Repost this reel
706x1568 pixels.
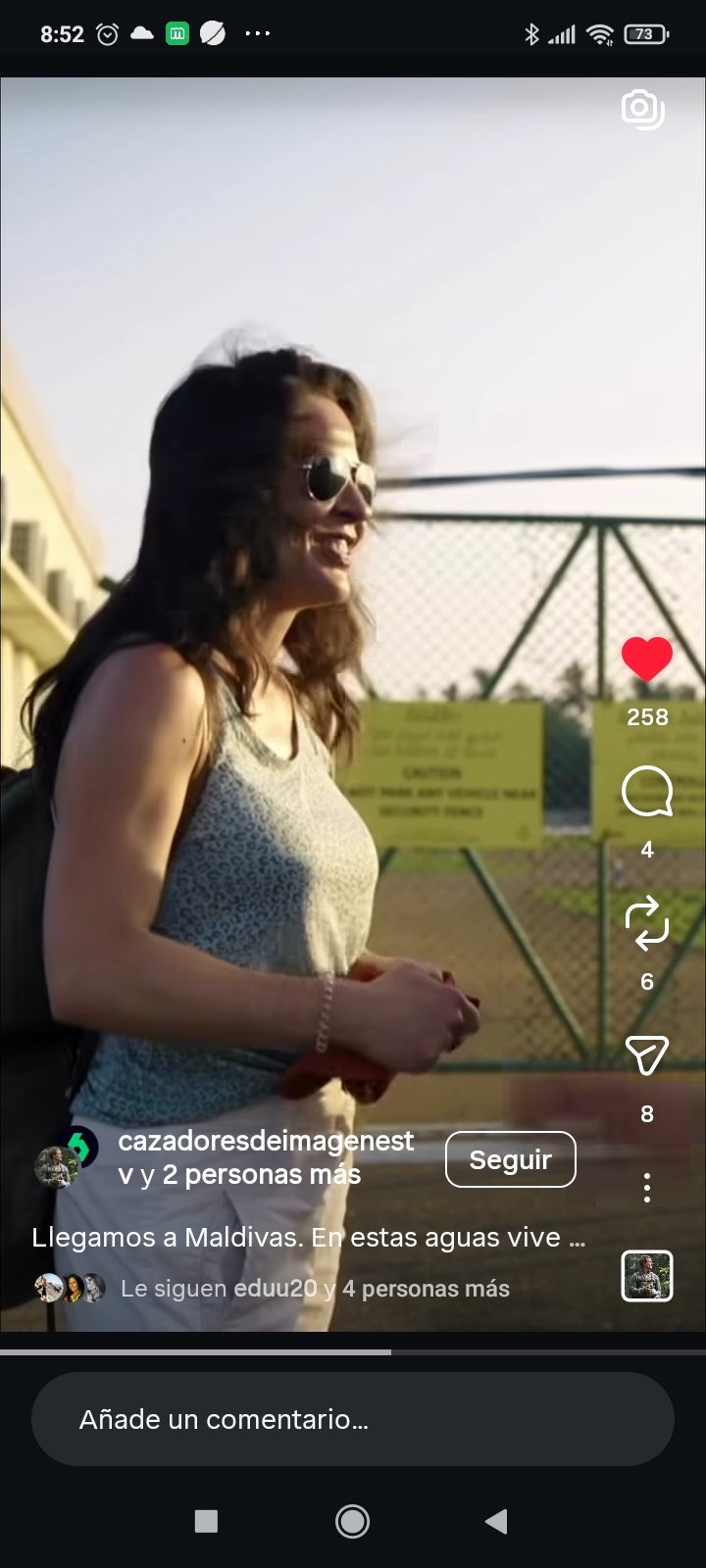(647, 924)
